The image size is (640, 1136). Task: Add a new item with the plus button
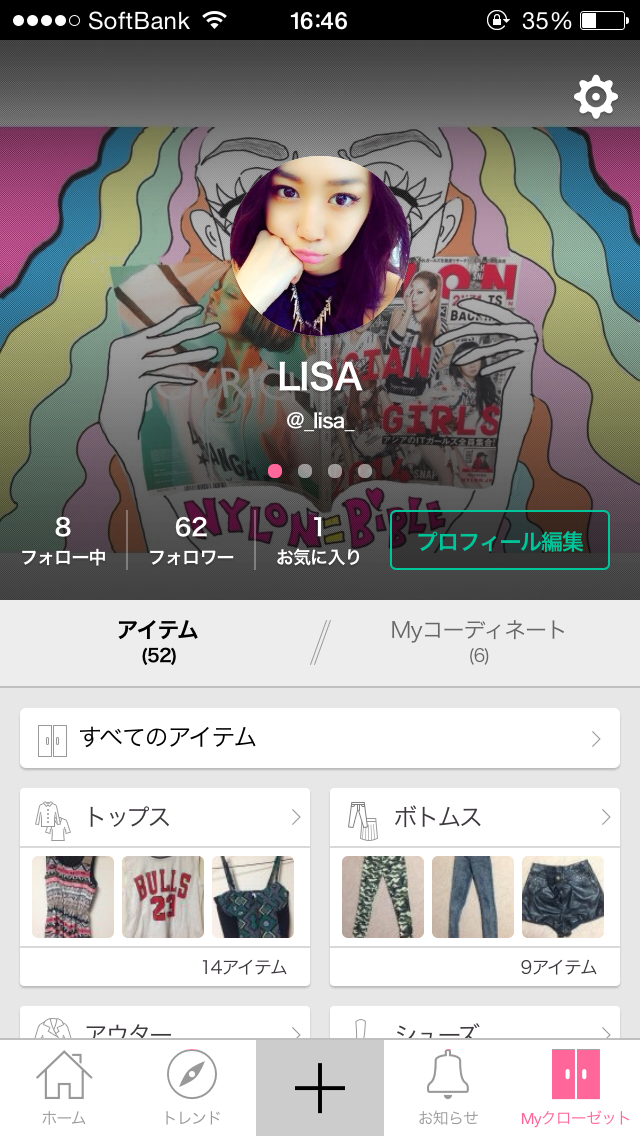[320, 1088]
